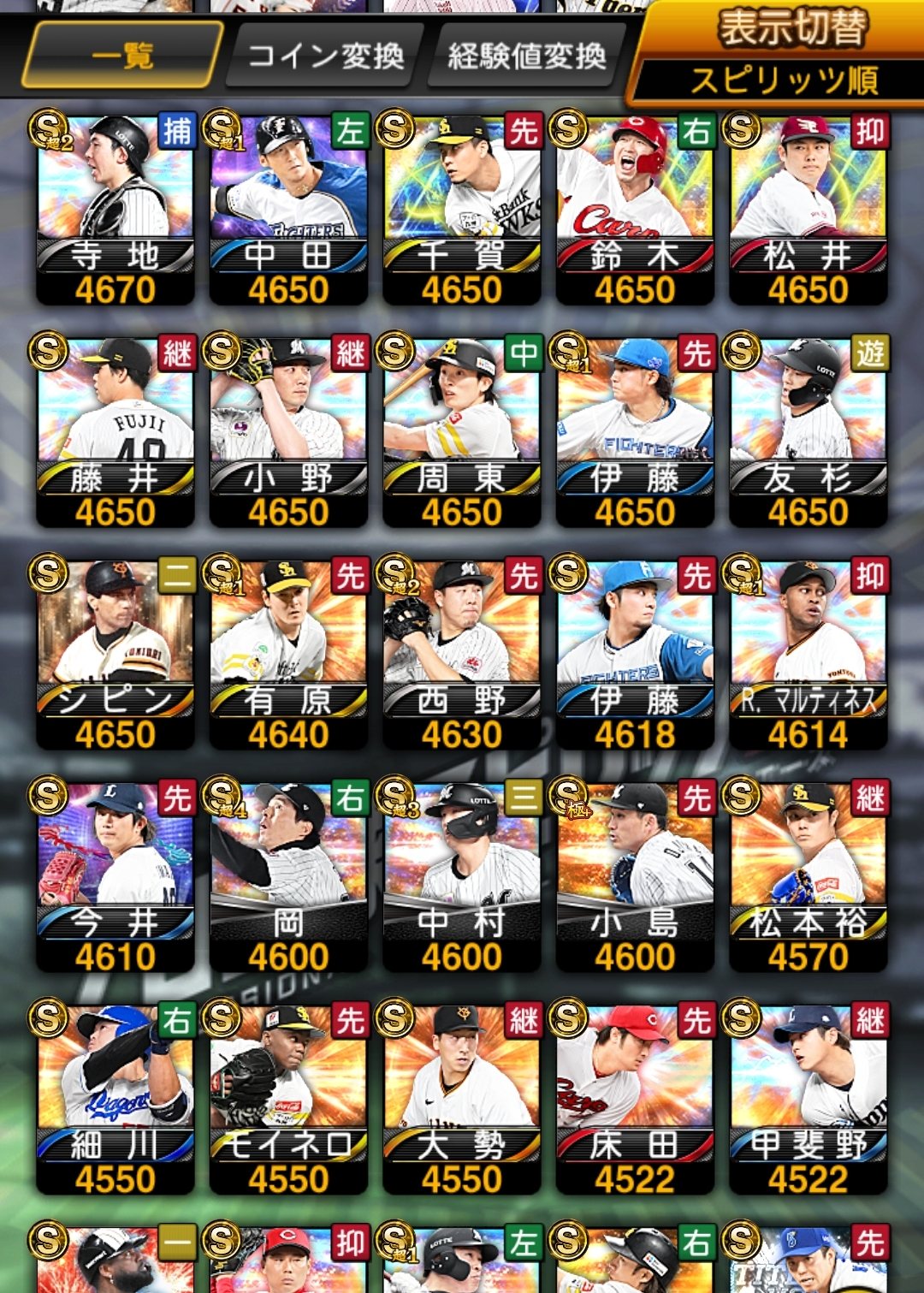Select the 甲斐野 4522 player card
The height and width of the screenshot is (1293, 924).
tap(808, 1100)
